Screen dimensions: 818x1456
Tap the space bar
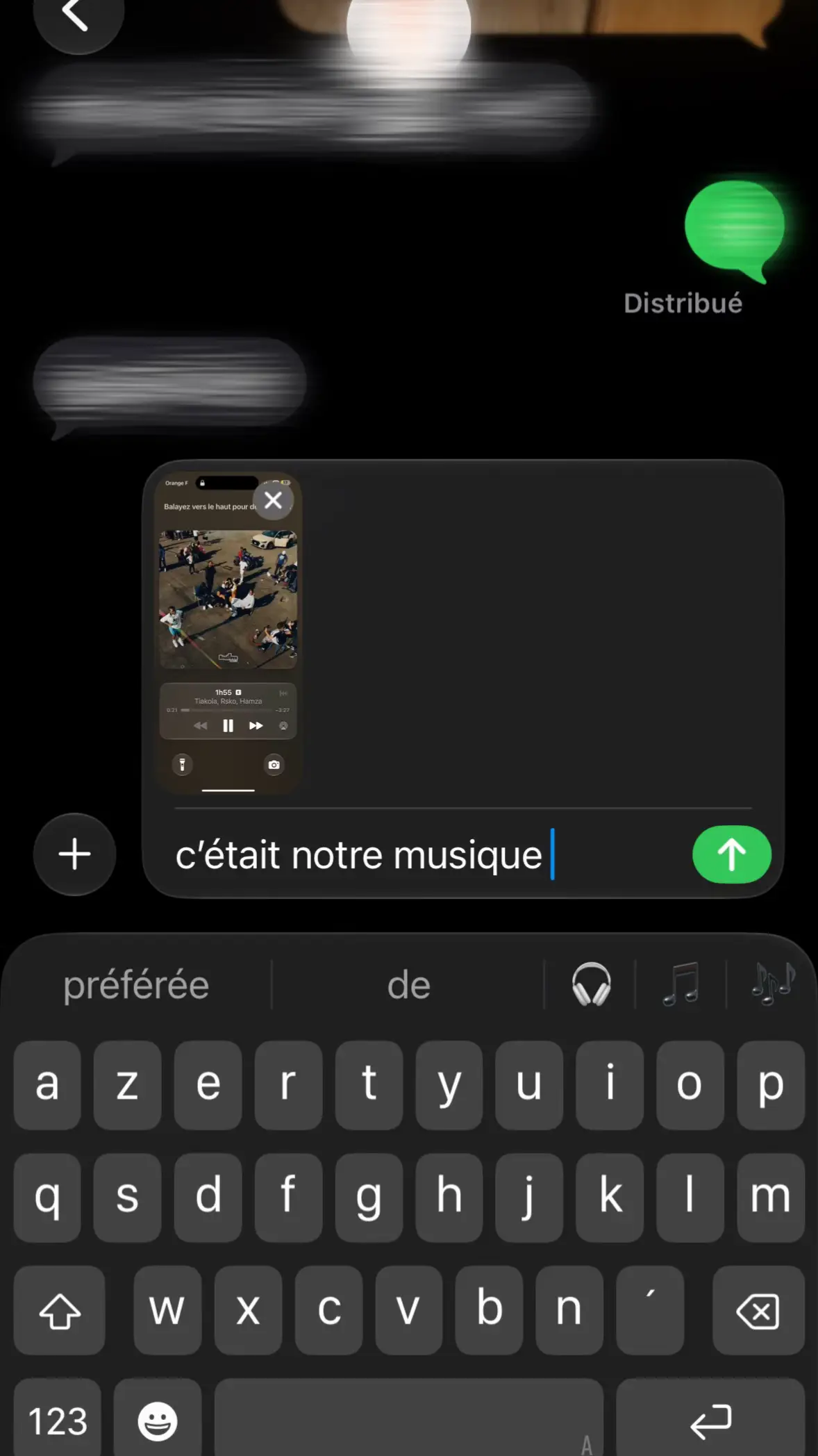click(408, 1420)
